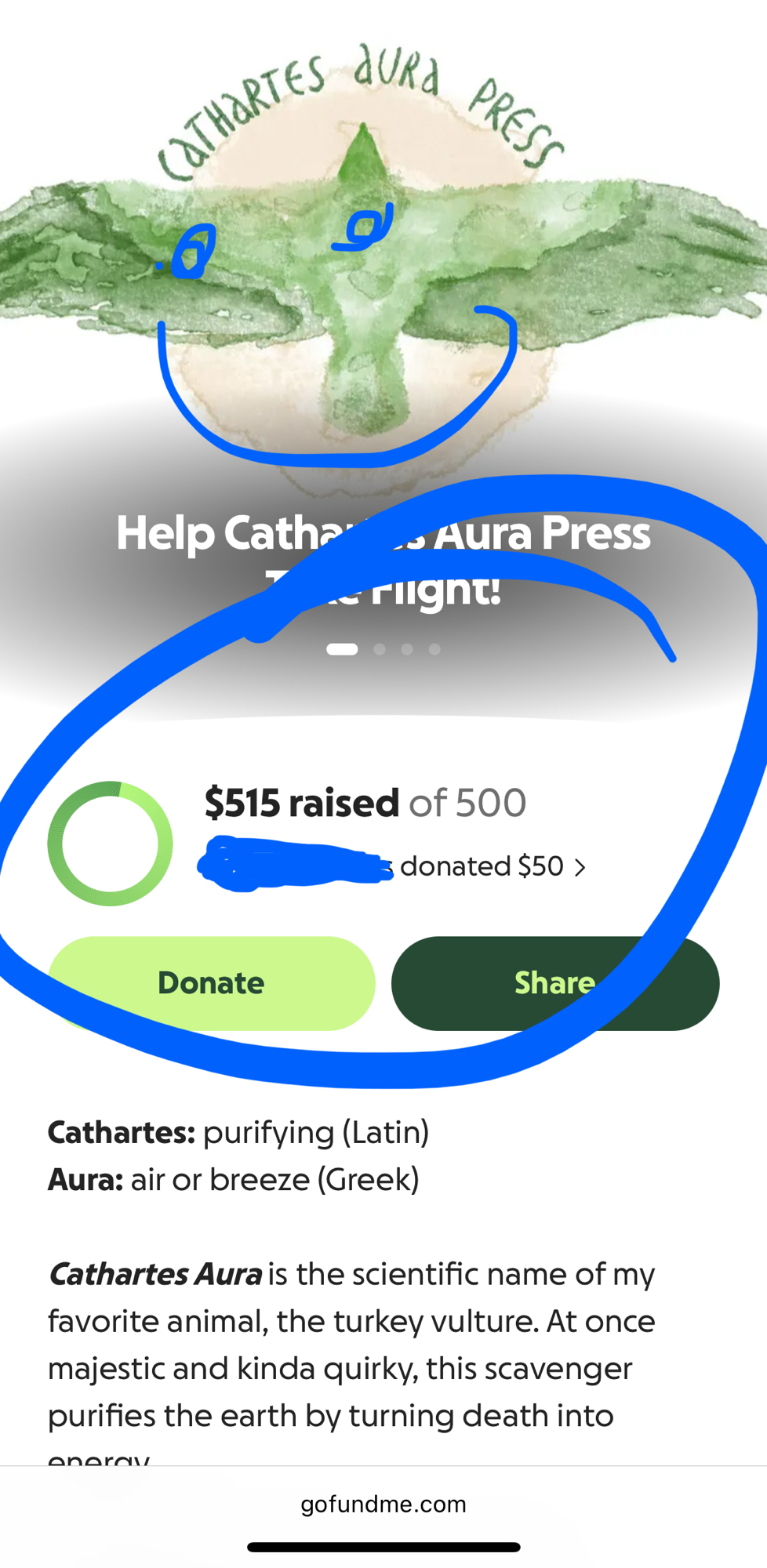Share this fundraiser
The image size is (767, 1568).
tap(554, 983)
